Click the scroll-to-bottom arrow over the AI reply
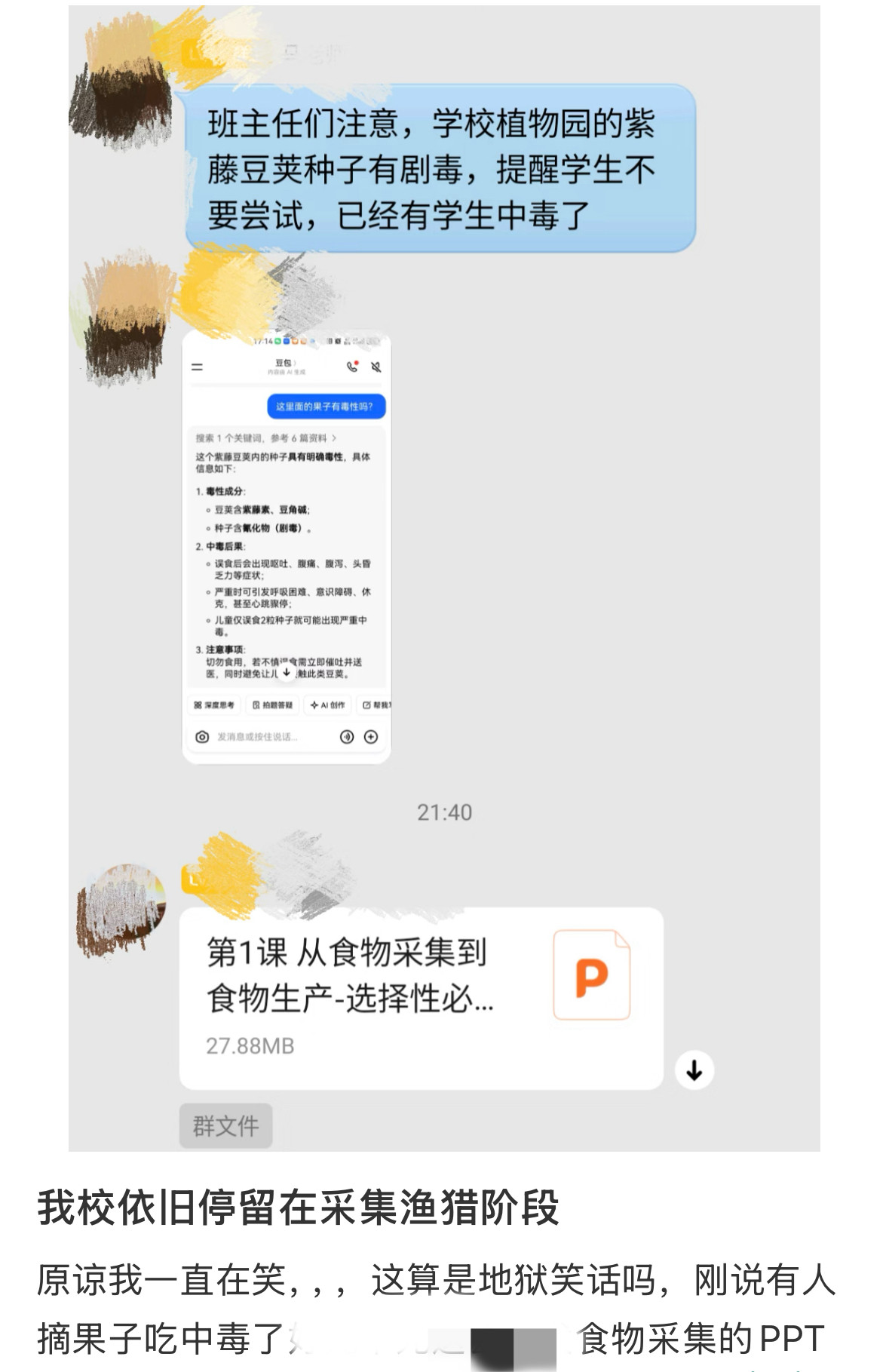Image resolution: width=889 pixels, height=1372 pixels. click(286, 672)
